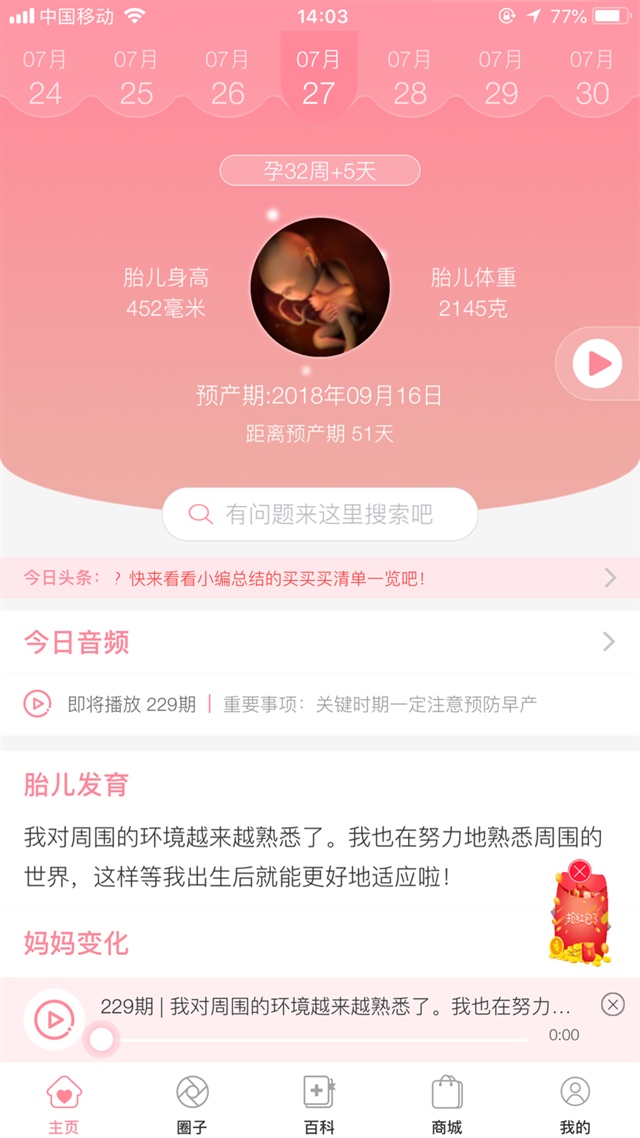640x1138 pixels.
Task: Close the audio mini player
Action: (x=613, y=1004)
